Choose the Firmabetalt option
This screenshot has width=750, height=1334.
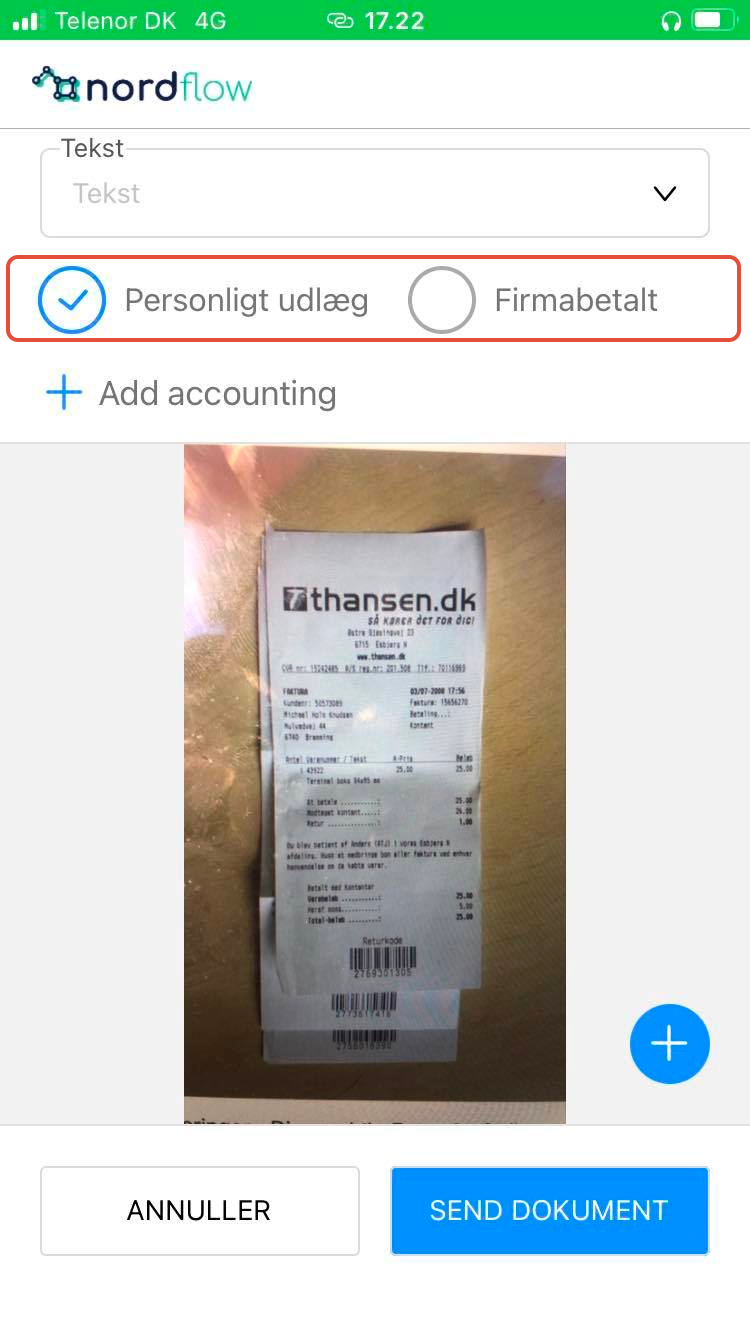pyautogui.click(x=442, y=300)
